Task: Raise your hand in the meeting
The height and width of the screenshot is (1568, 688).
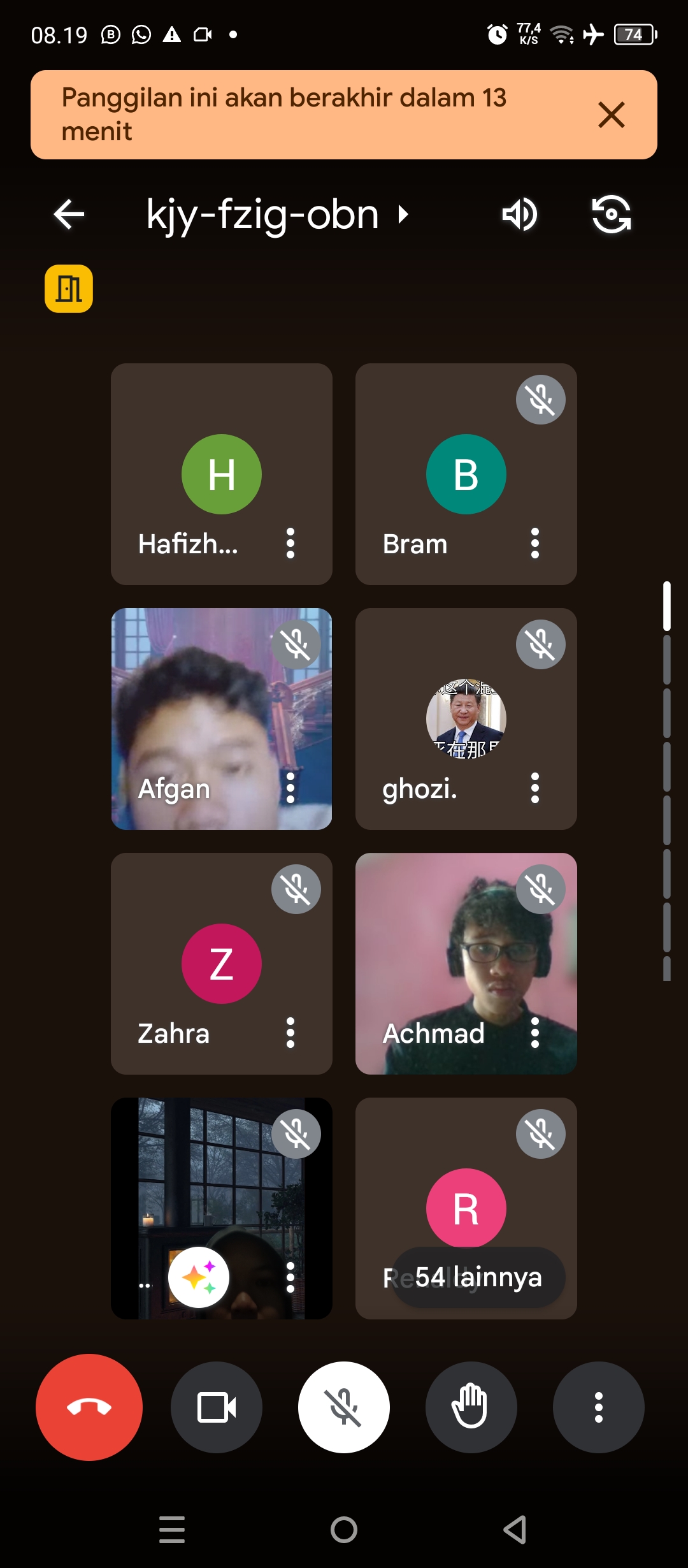Action: pos(471,1407)
